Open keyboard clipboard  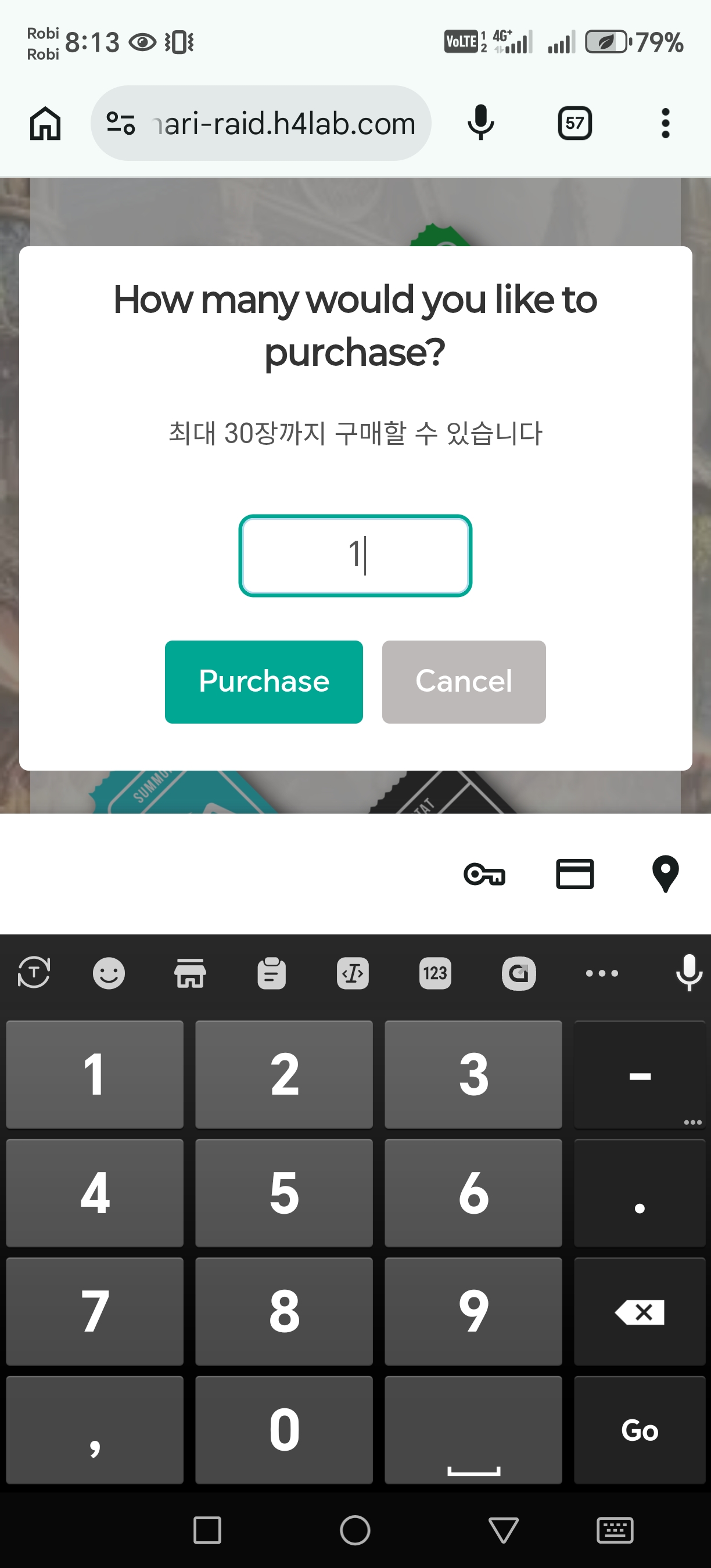(x=271, y=973)
